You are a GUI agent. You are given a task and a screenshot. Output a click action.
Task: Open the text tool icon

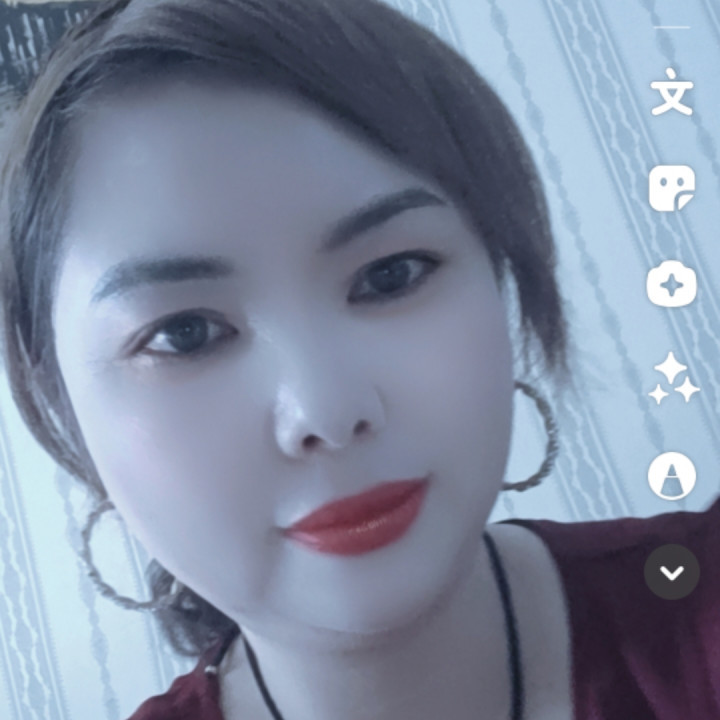pyautogui.click(x=671, y=93)
